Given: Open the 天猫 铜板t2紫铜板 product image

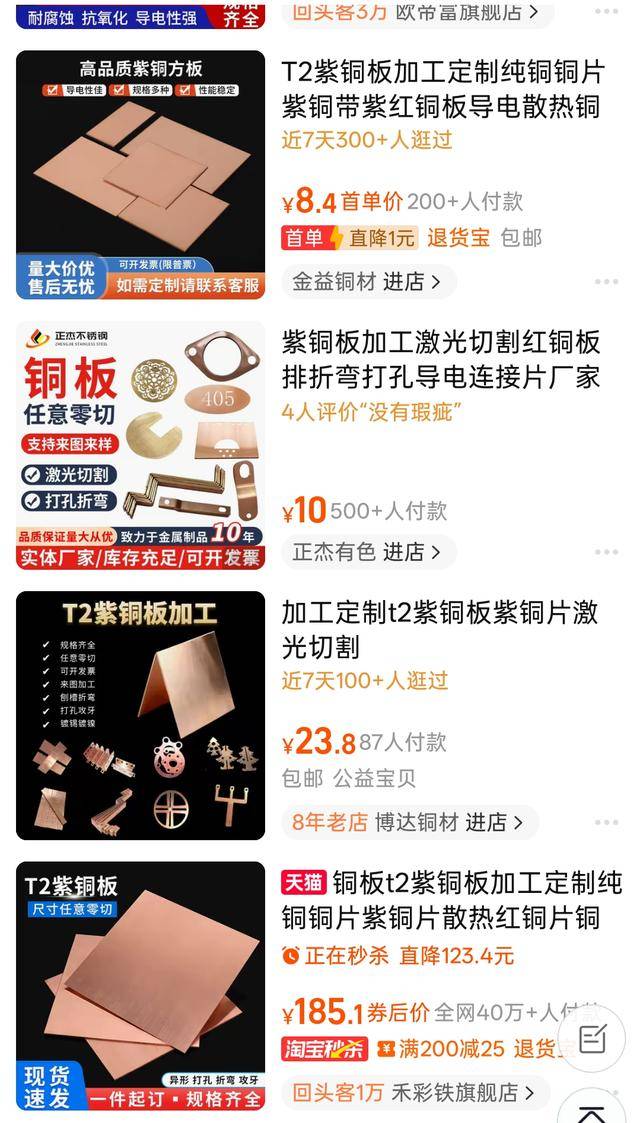Looking at the screenshot, I should pyautogui.click(x=141, y=986).
